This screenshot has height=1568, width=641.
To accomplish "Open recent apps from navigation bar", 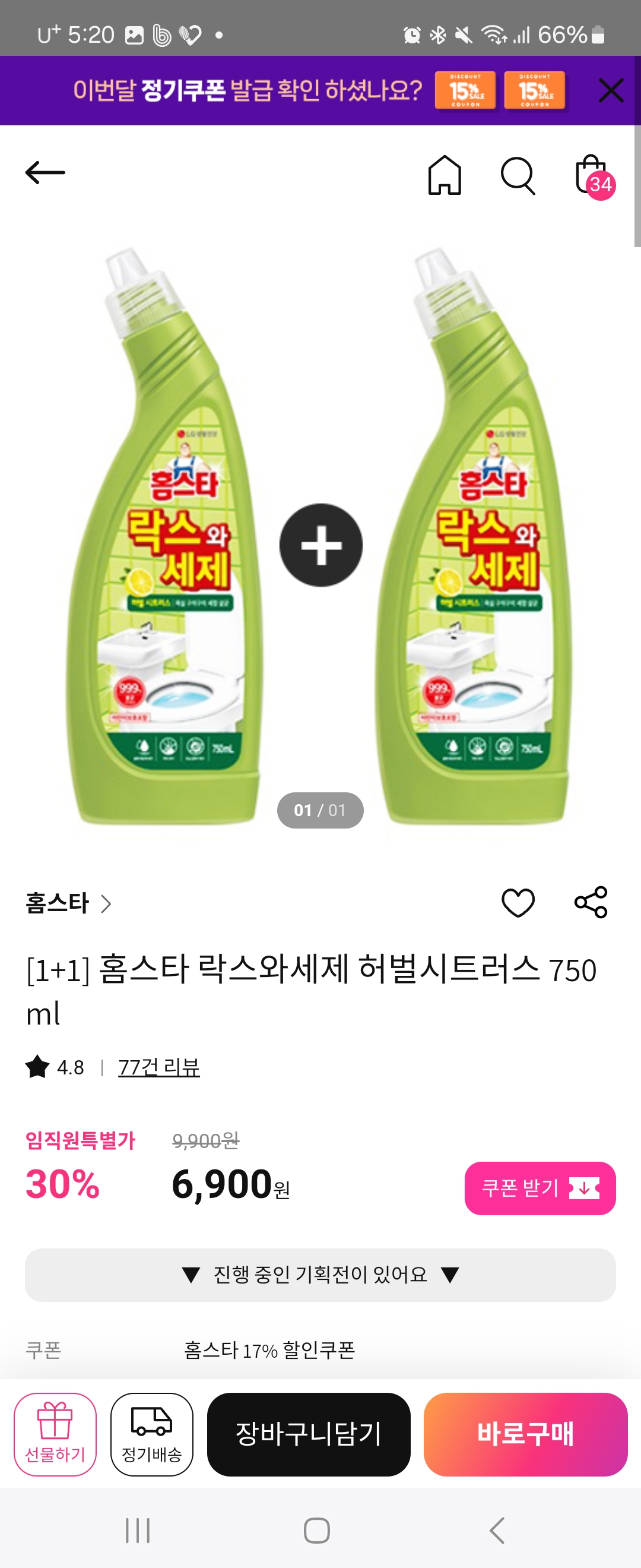I will point(138,1530).
